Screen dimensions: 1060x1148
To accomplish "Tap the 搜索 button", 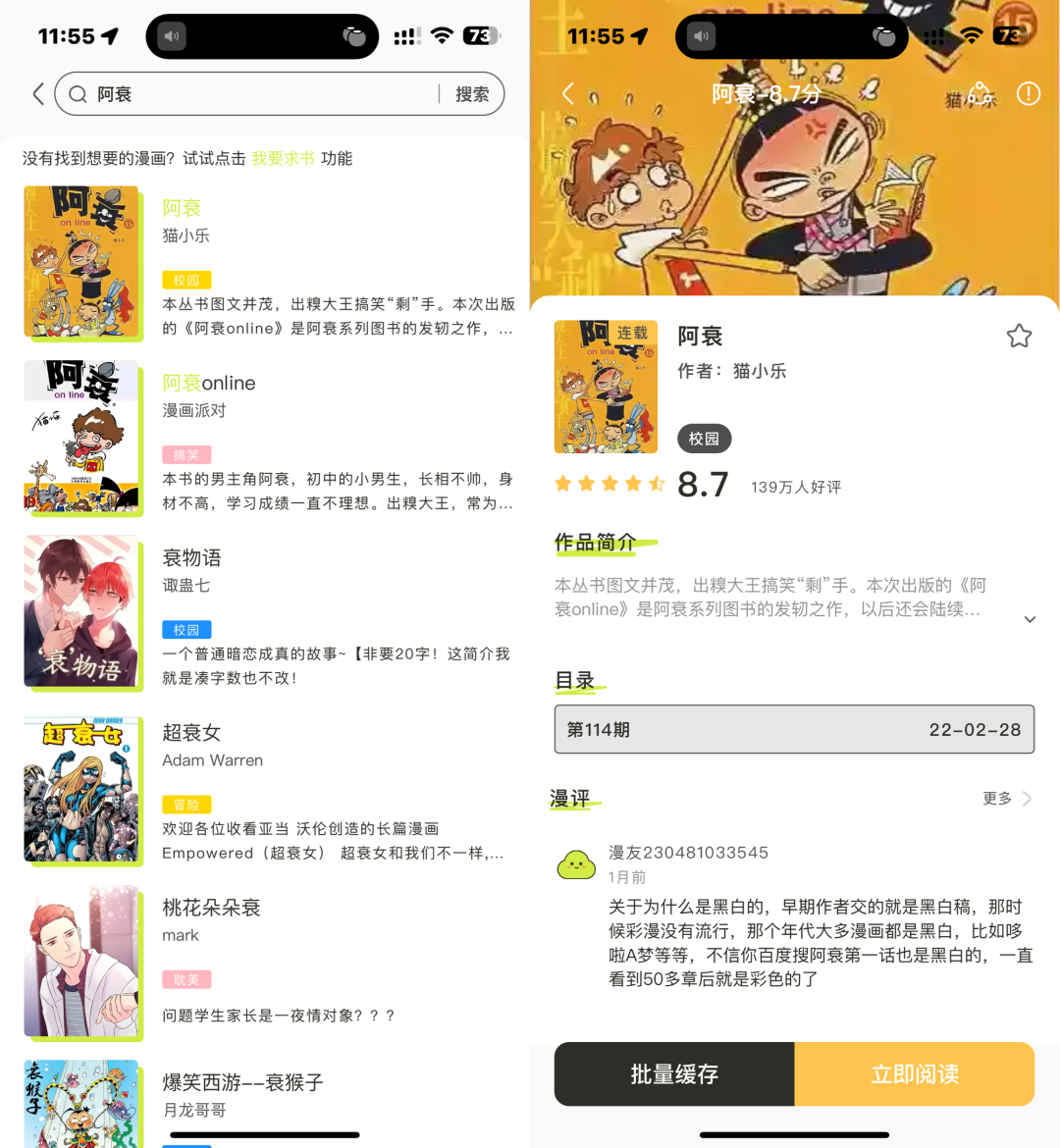I will pyautogui.click(x=472, y=94).
